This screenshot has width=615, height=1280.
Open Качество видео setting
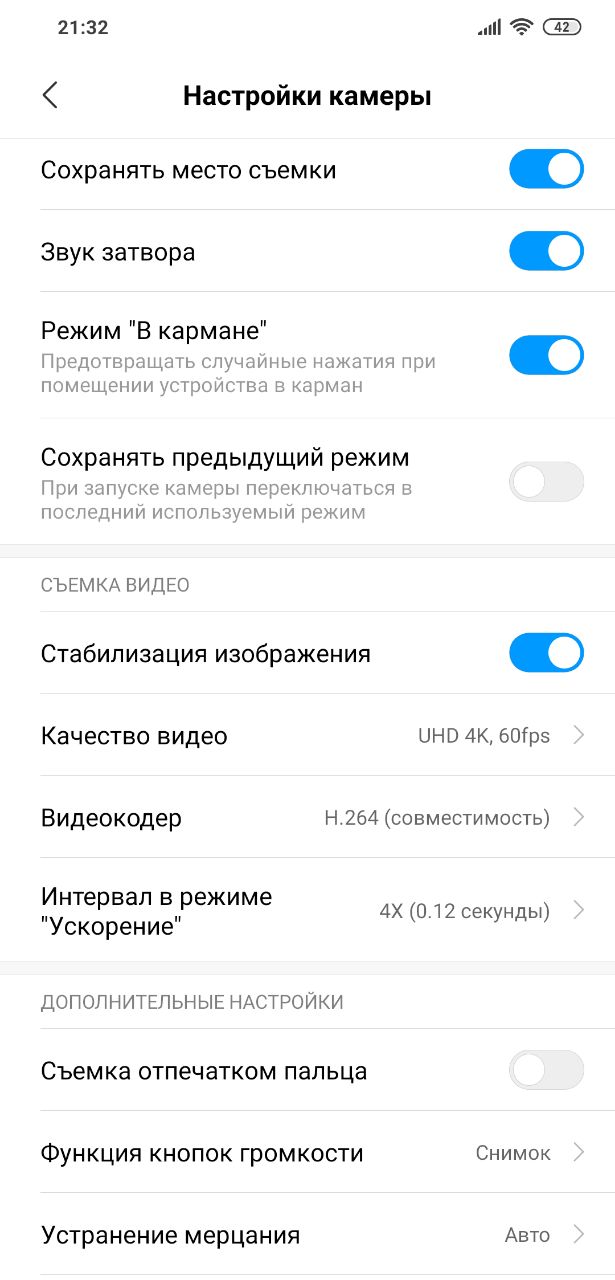307,736
